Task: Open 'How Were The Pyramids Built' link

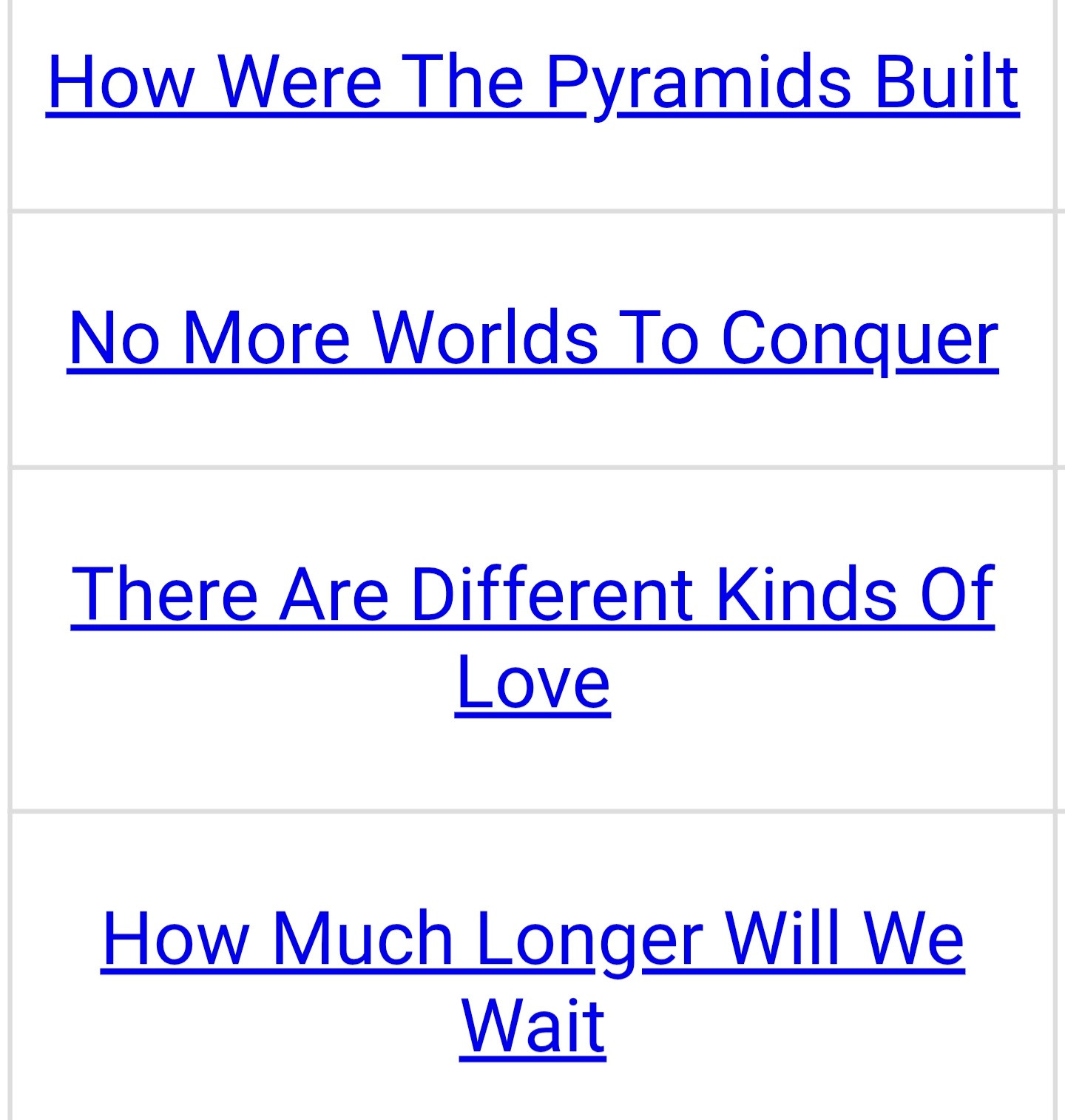Action: 532,83
